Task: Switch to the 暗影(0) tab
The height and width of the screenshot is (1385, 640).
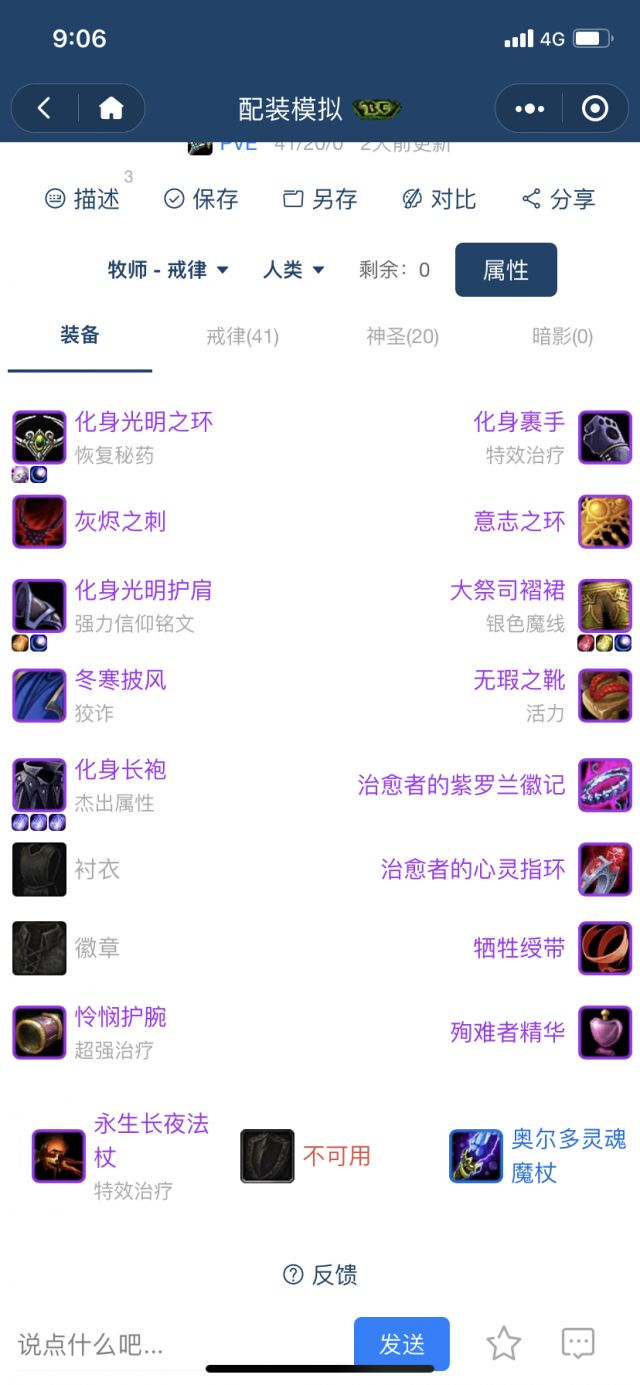Action: (x=562, y=337)
